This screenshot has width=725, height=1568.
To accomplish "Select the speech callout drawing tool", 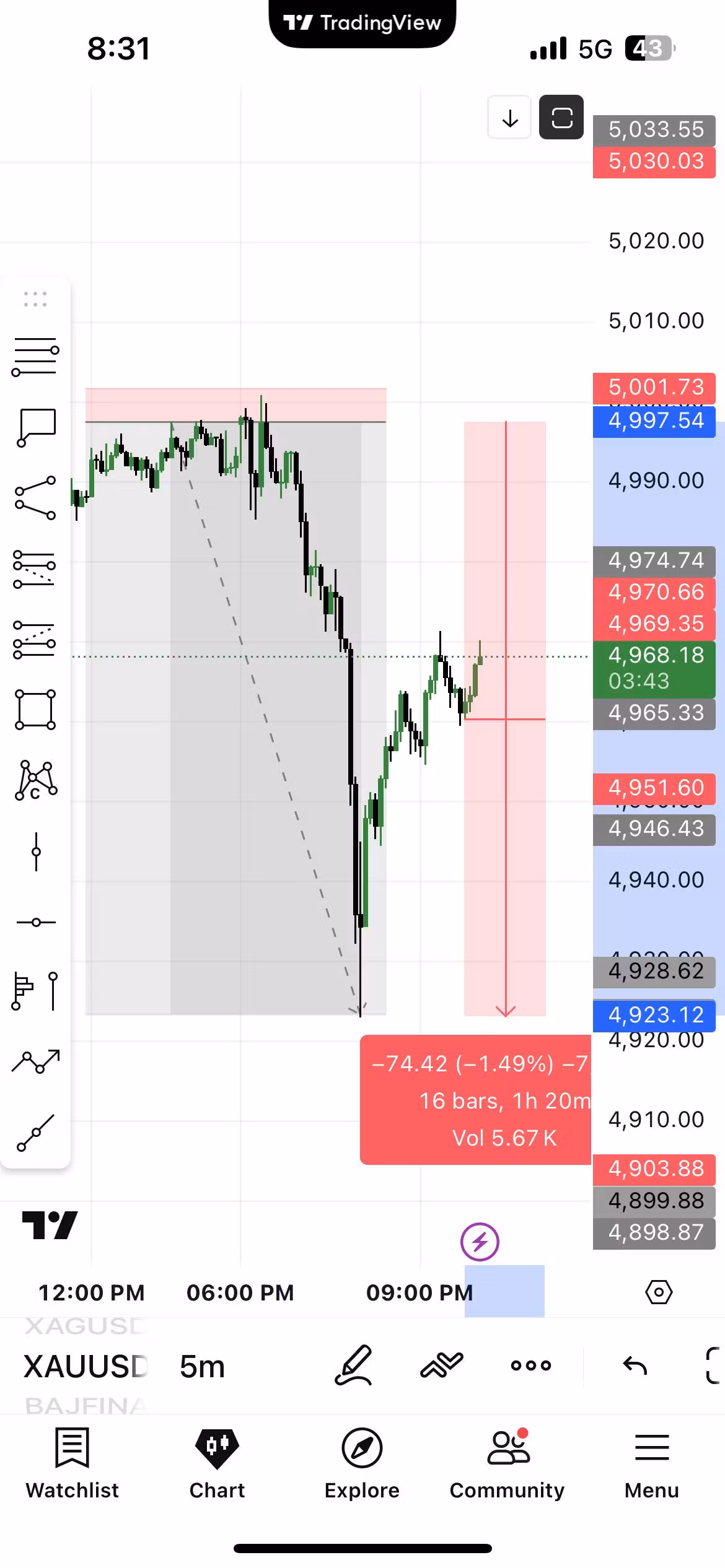I will (x=35, y=427).
